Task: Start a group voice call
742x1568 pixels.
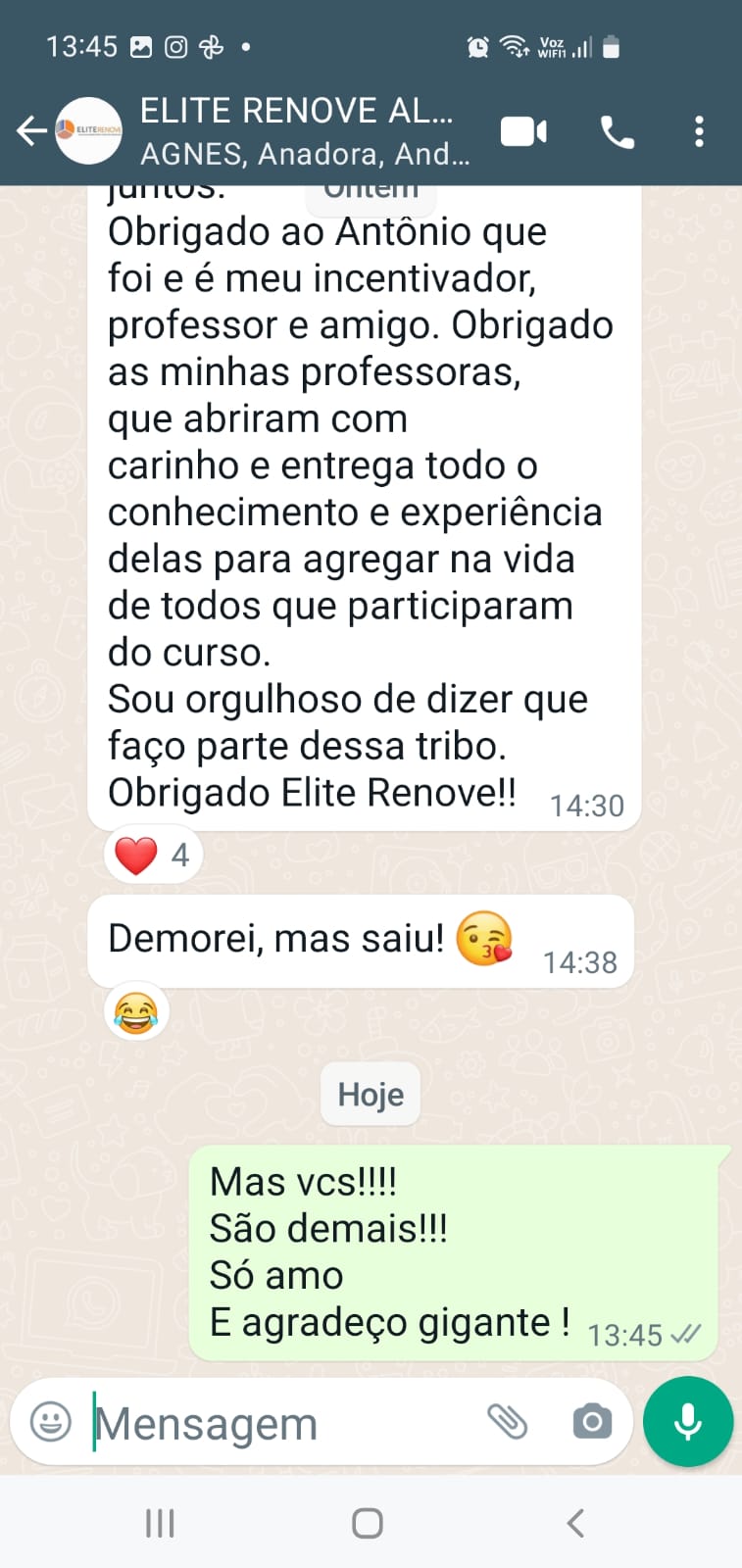Action: [618, 131]
